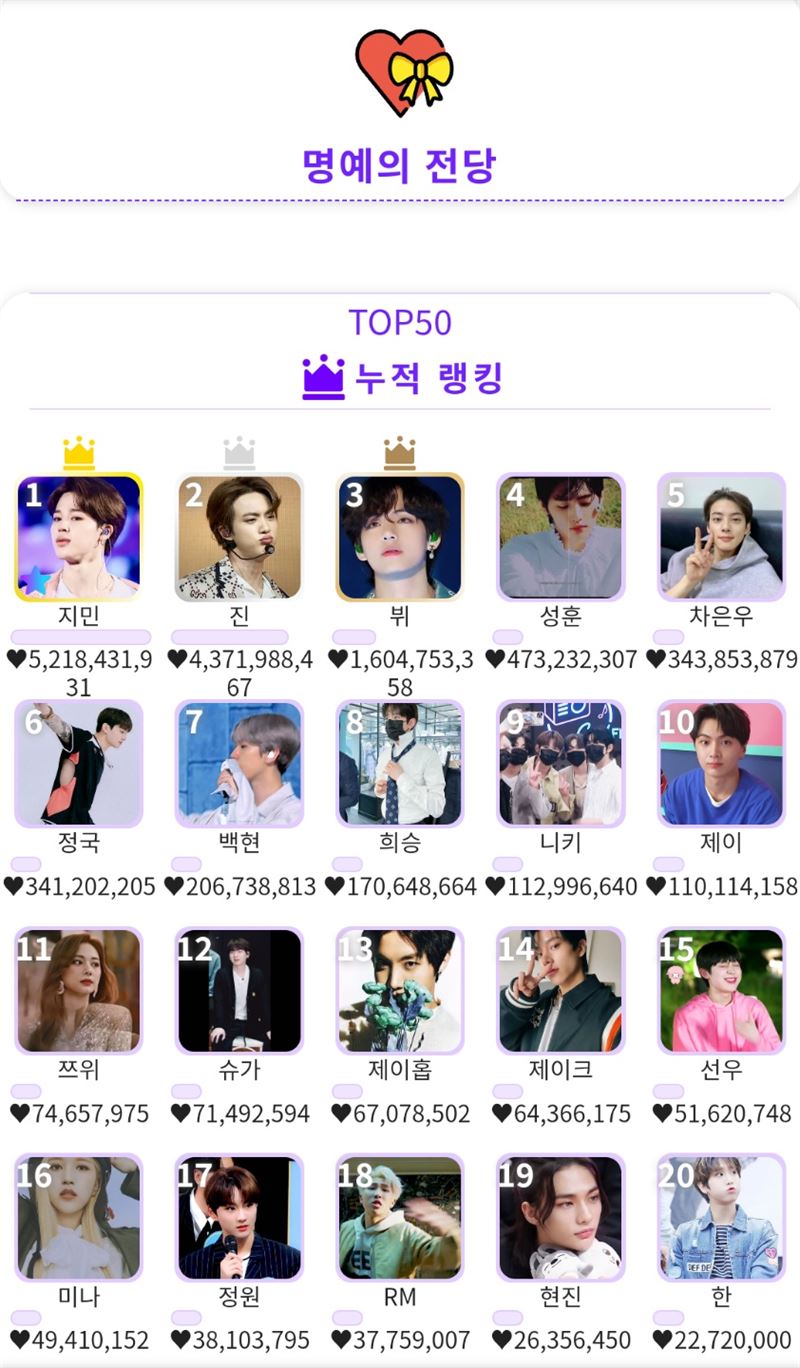The height and width of the screenshot is (1368, 800).
Task: Open 제이's rank 10 tile
Action: 721,764
